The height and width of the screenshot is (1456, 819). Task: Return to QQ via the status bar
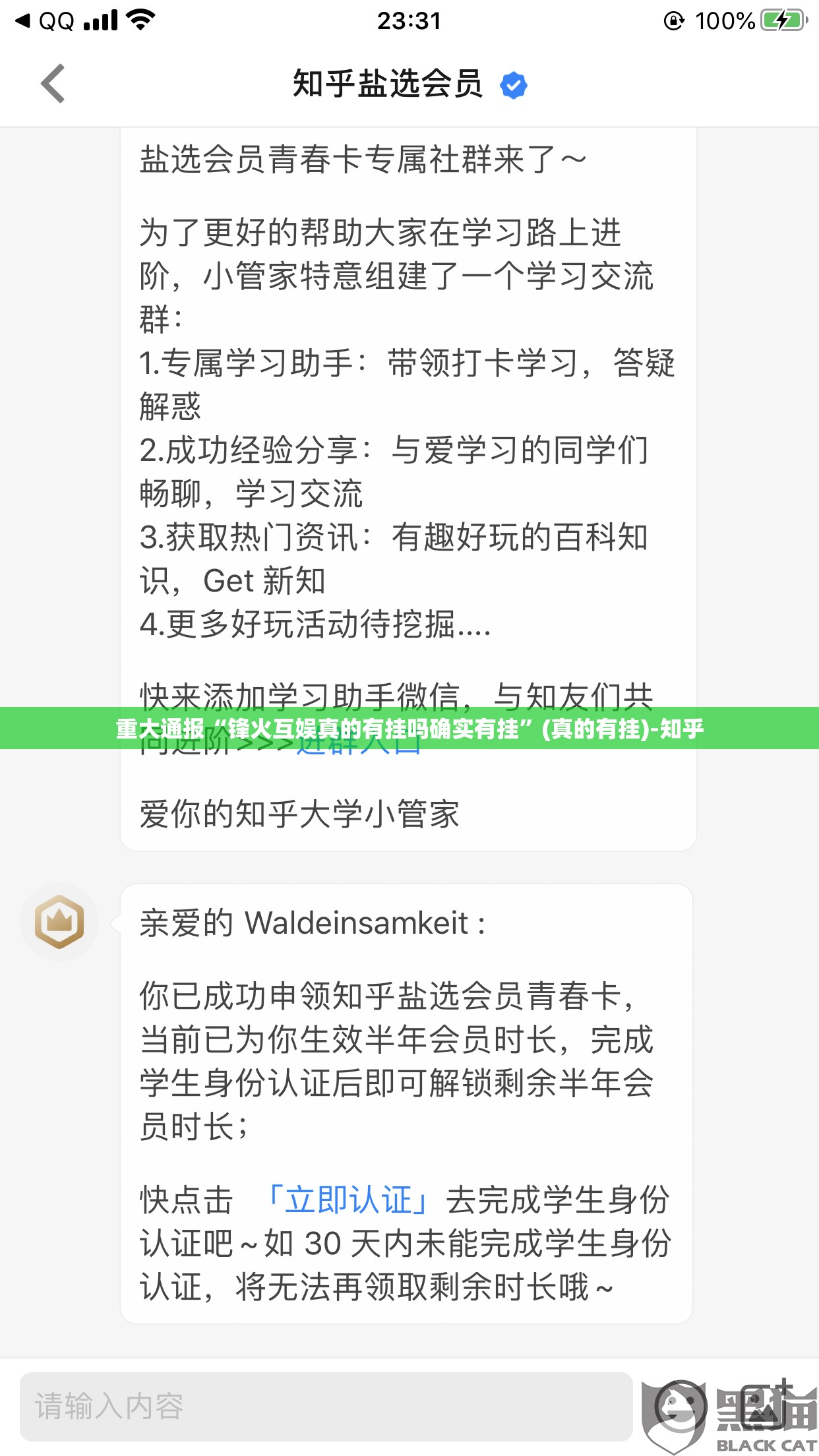[x=45, y=21]
